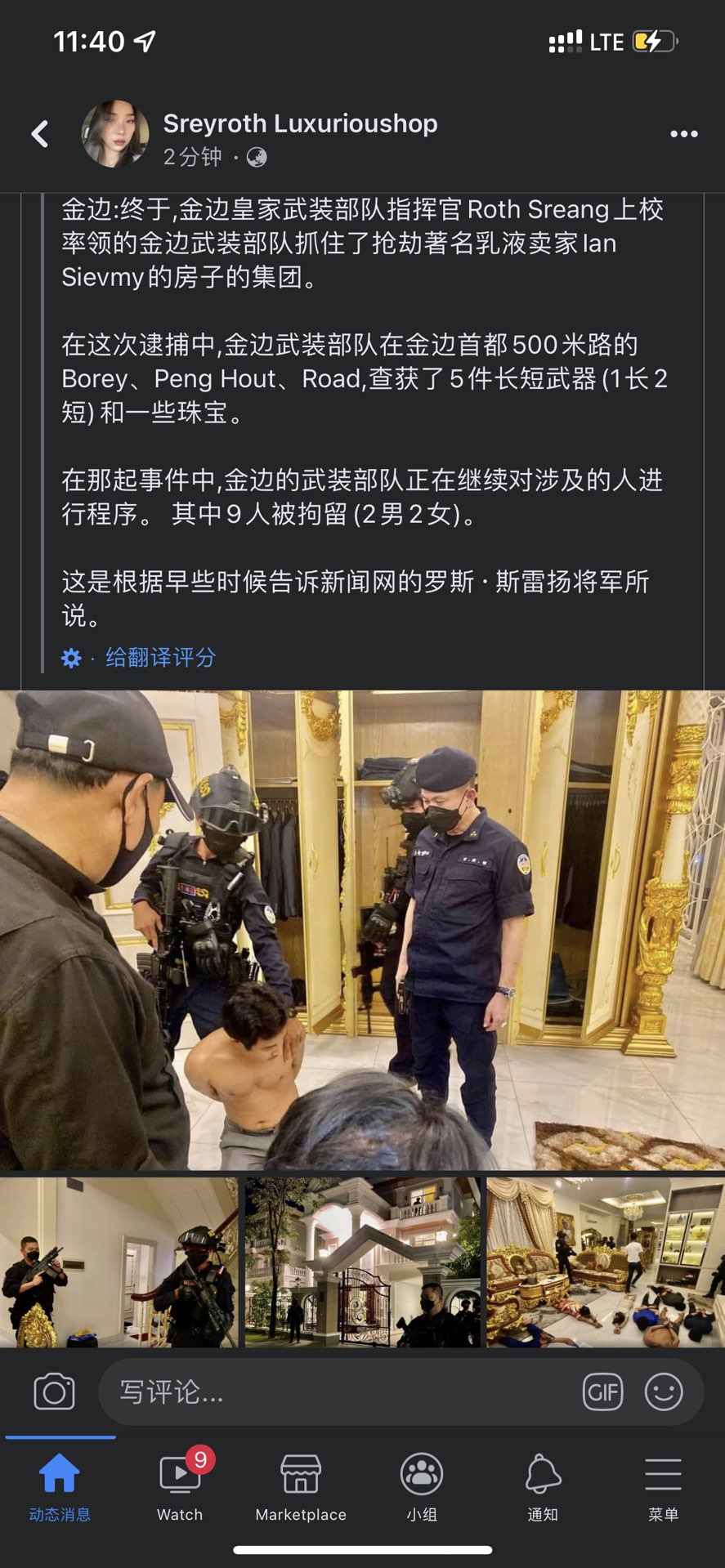Viewport: 725px width, 1568px height.
Task: Add a GIF to the comment
Action: pos(602,1392)
